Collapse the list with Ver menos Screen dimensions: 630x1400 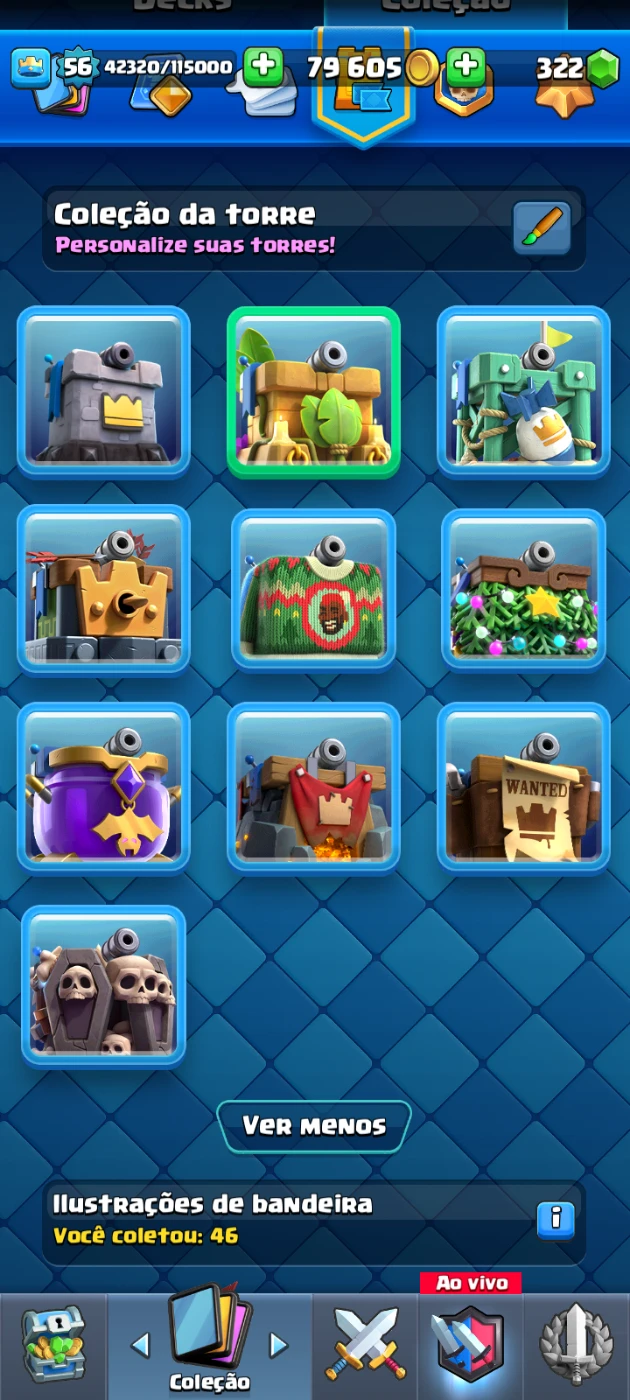[x=314, y=1126]
